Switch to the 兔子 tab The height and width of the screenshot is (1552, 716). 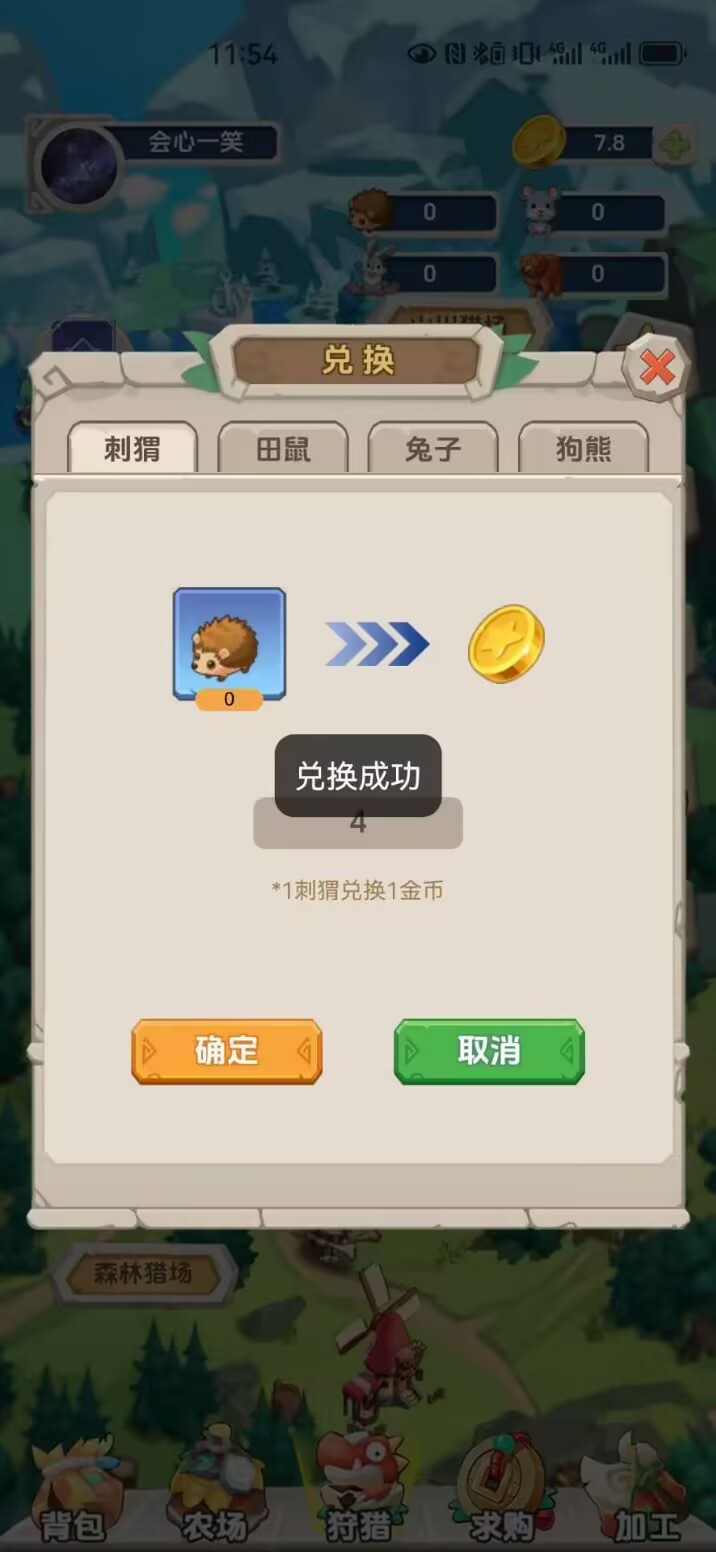click(x=433, y=449)
